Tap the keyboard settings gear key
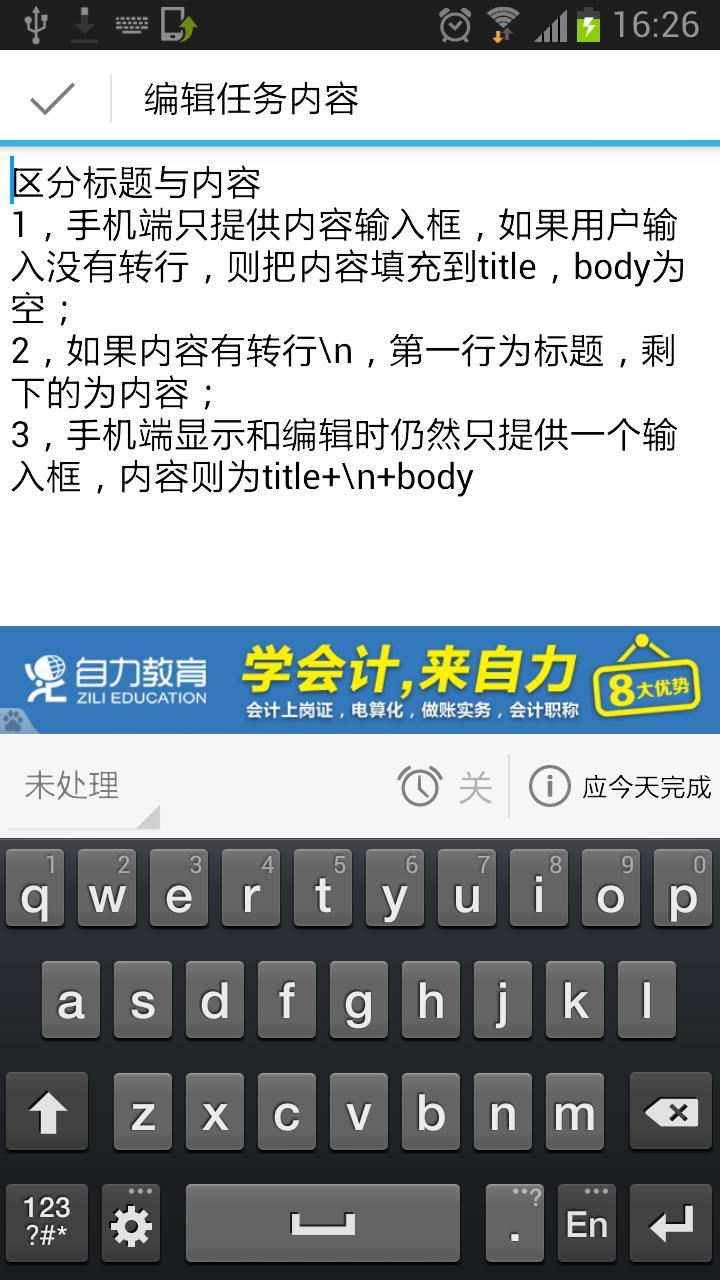The width and height of the screenshot is (720, 1280). 131,1224
